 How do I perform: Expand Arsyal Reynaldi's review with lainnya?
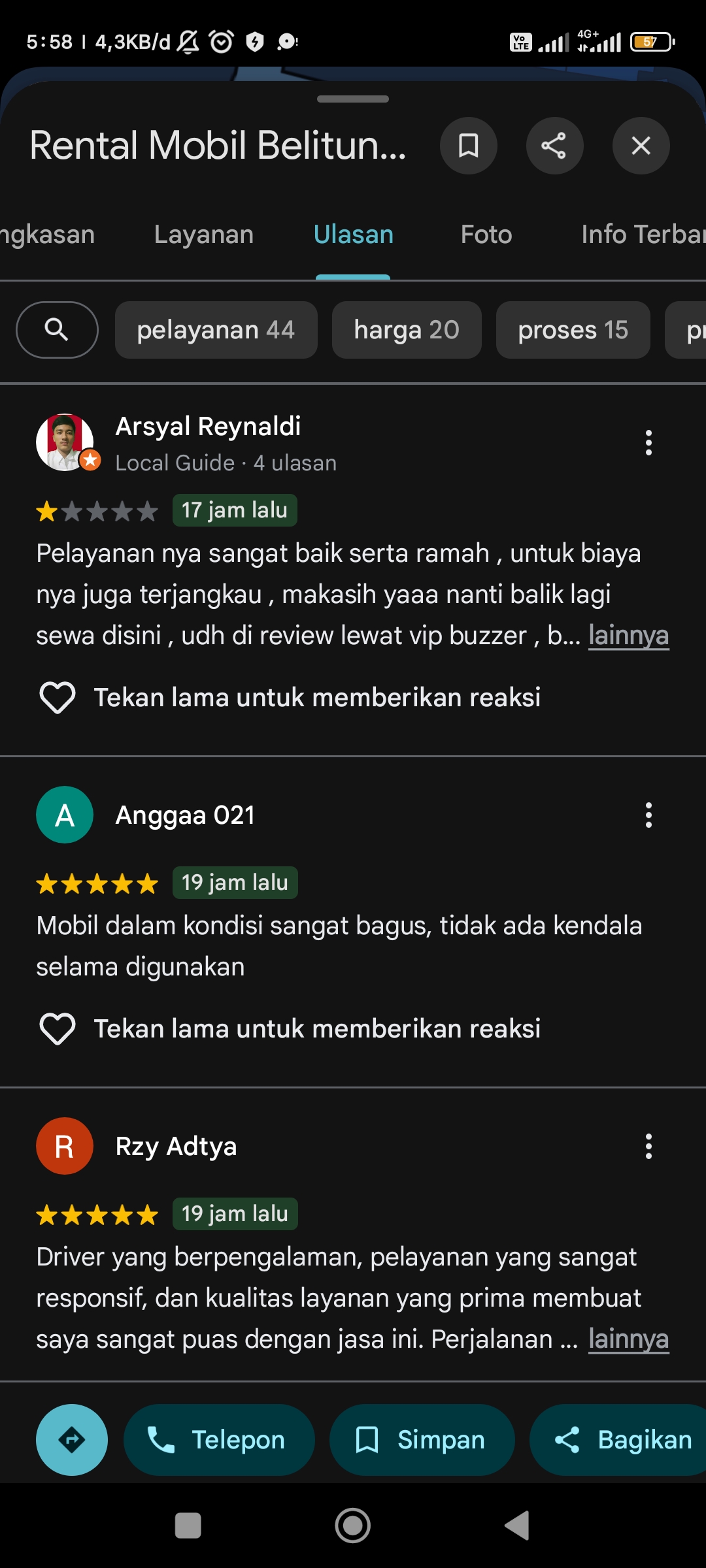click(x=628, y=636)
